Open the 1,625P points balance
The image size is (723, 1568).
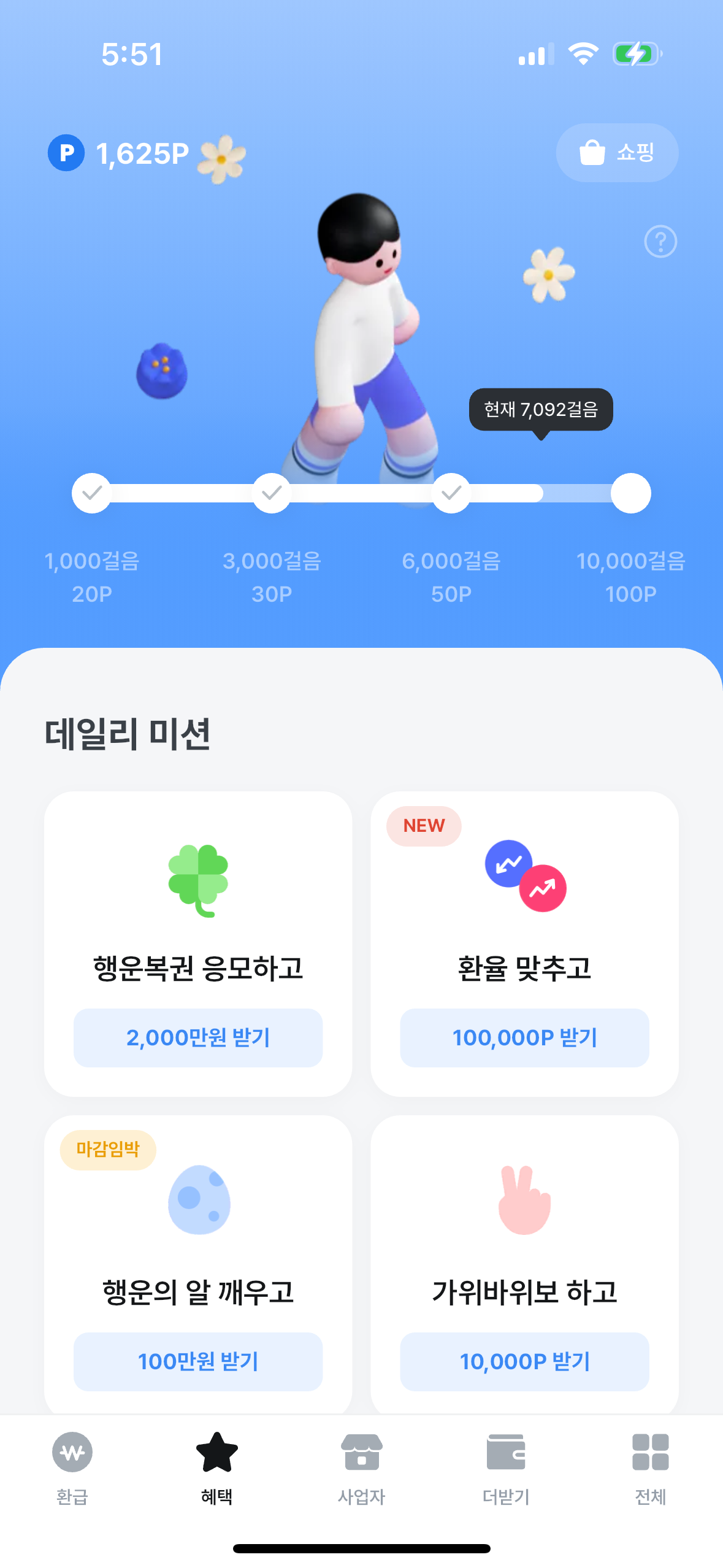[x=120, y=153]
